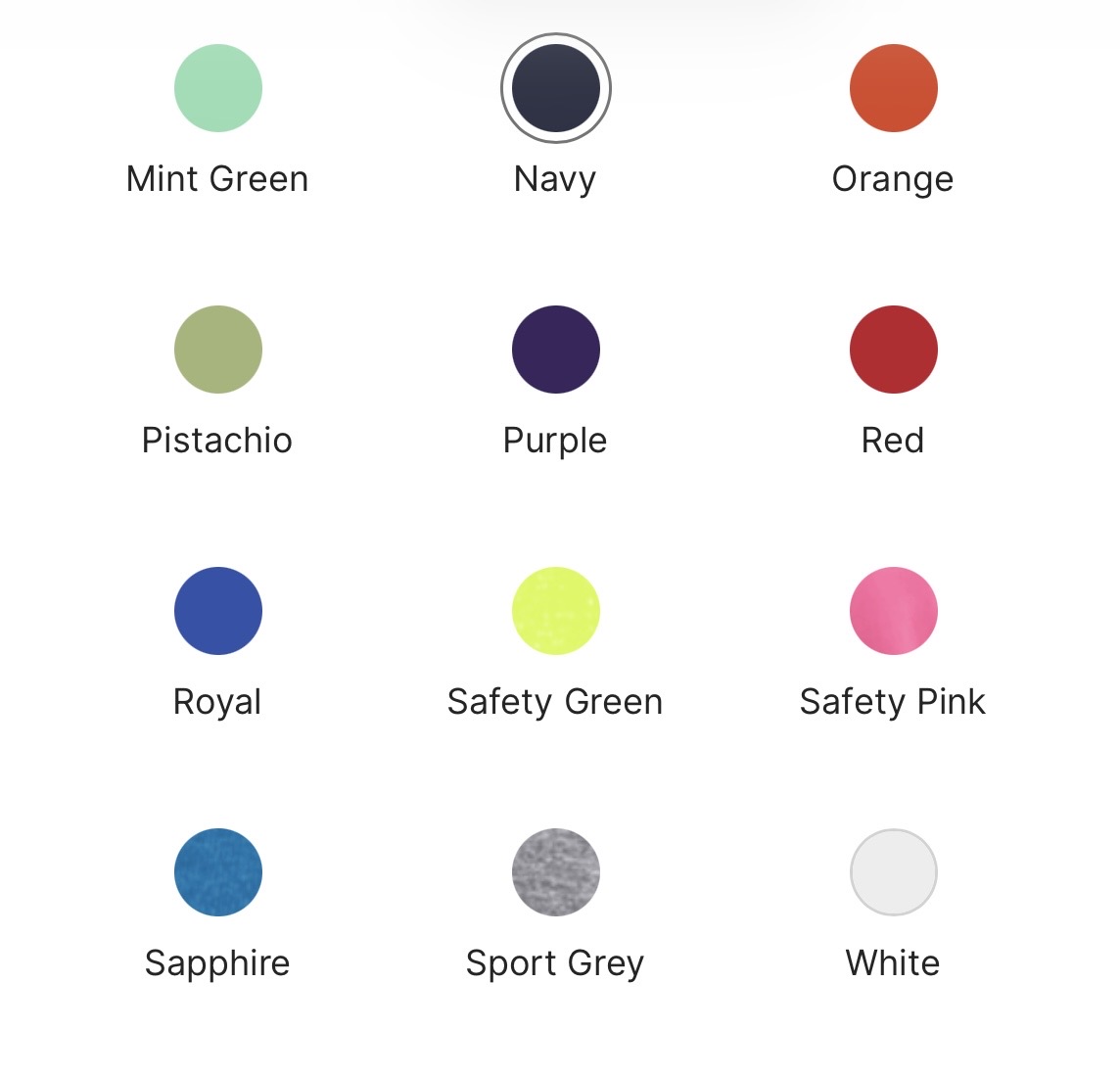The width and height of the screenshot is (1120, 1076).
Task: Pick the Pistachio color swatch
Action: tap(217, 350)
